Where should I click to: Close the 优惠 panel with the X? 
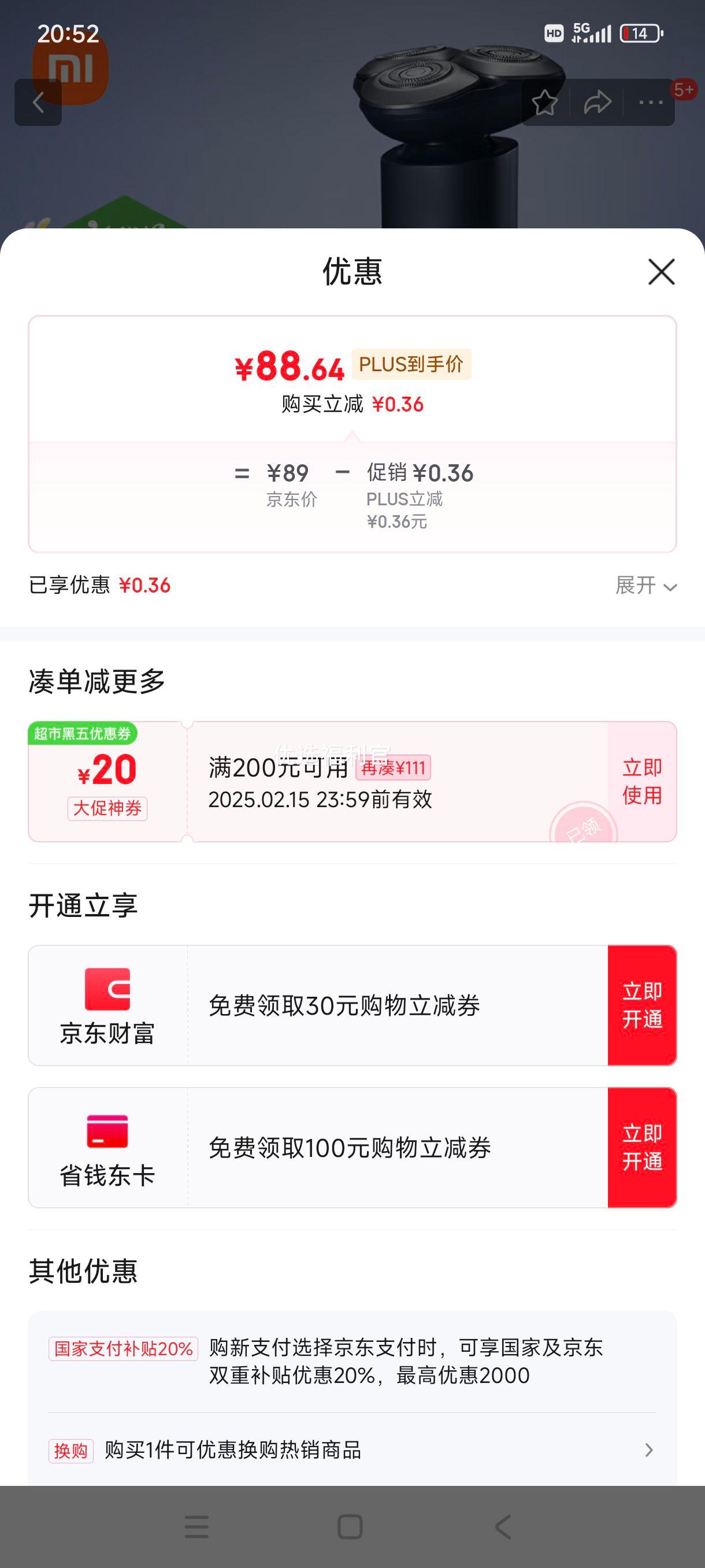coord(661,272)
